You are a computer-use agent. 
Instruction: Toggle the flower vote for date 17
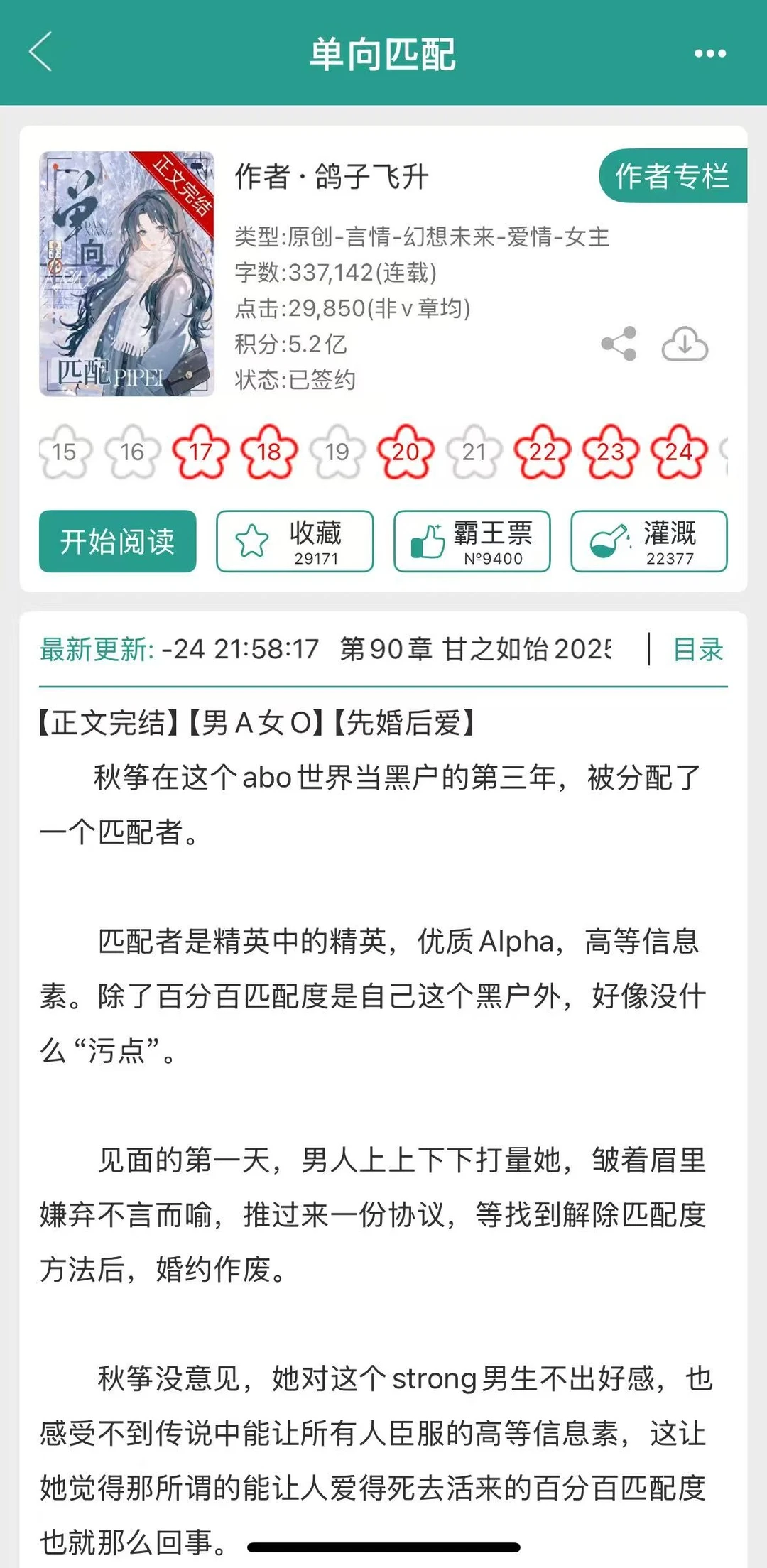click(x=201, y=451)
